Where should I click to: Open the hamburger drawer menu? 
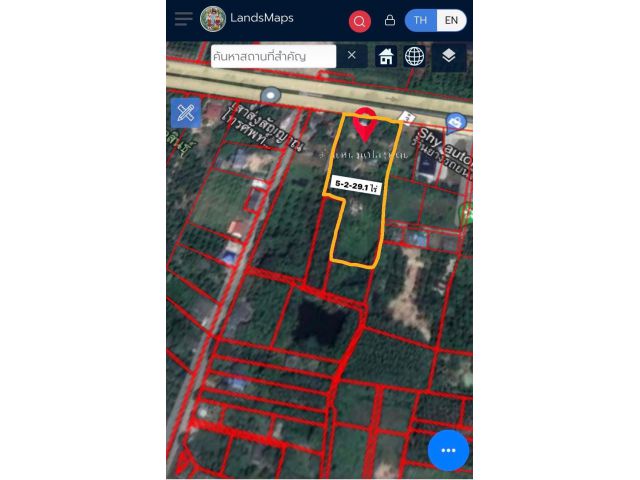click(x=183, y=19)
